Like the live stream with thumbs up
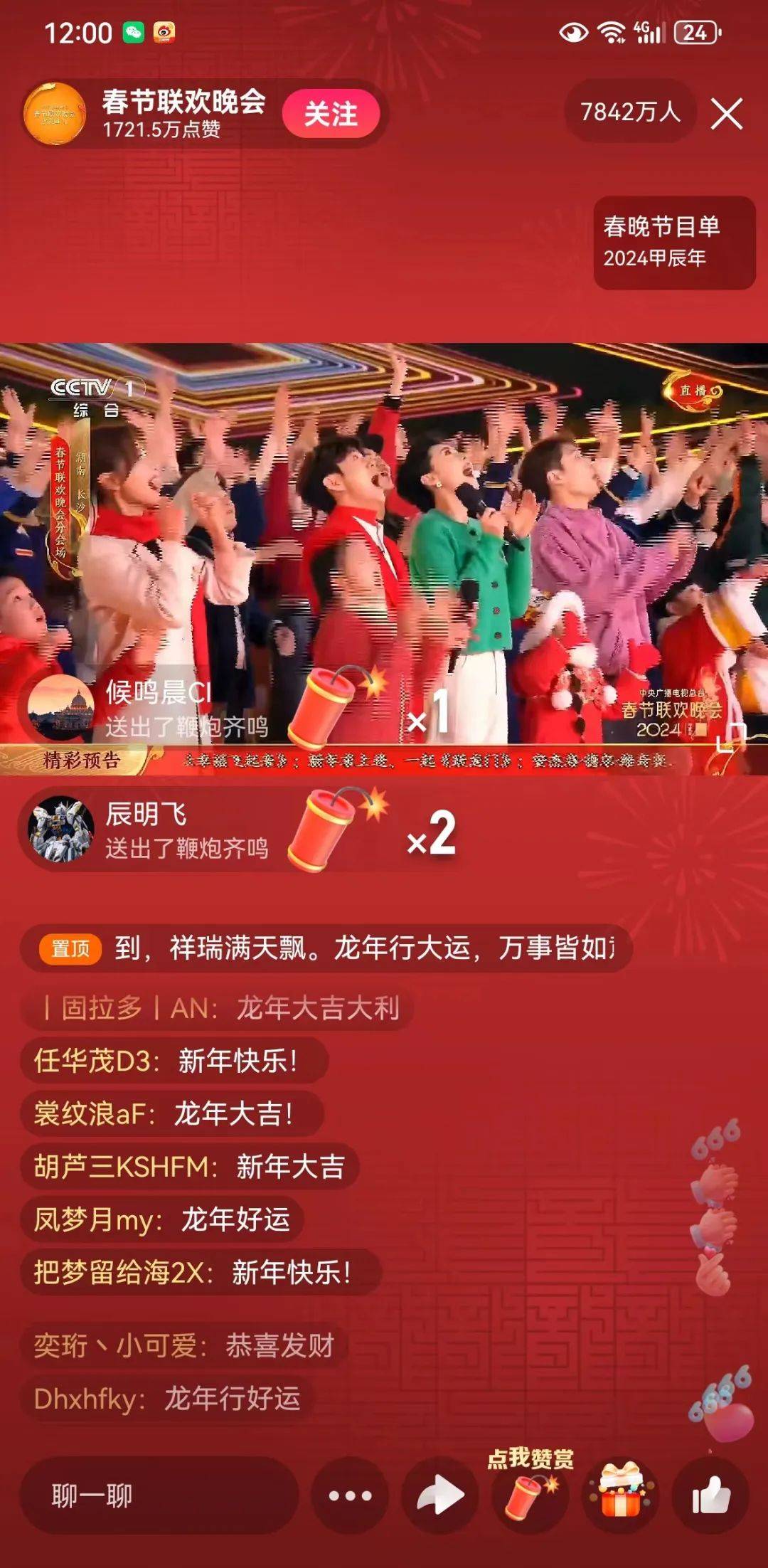 click(711, 1495)
